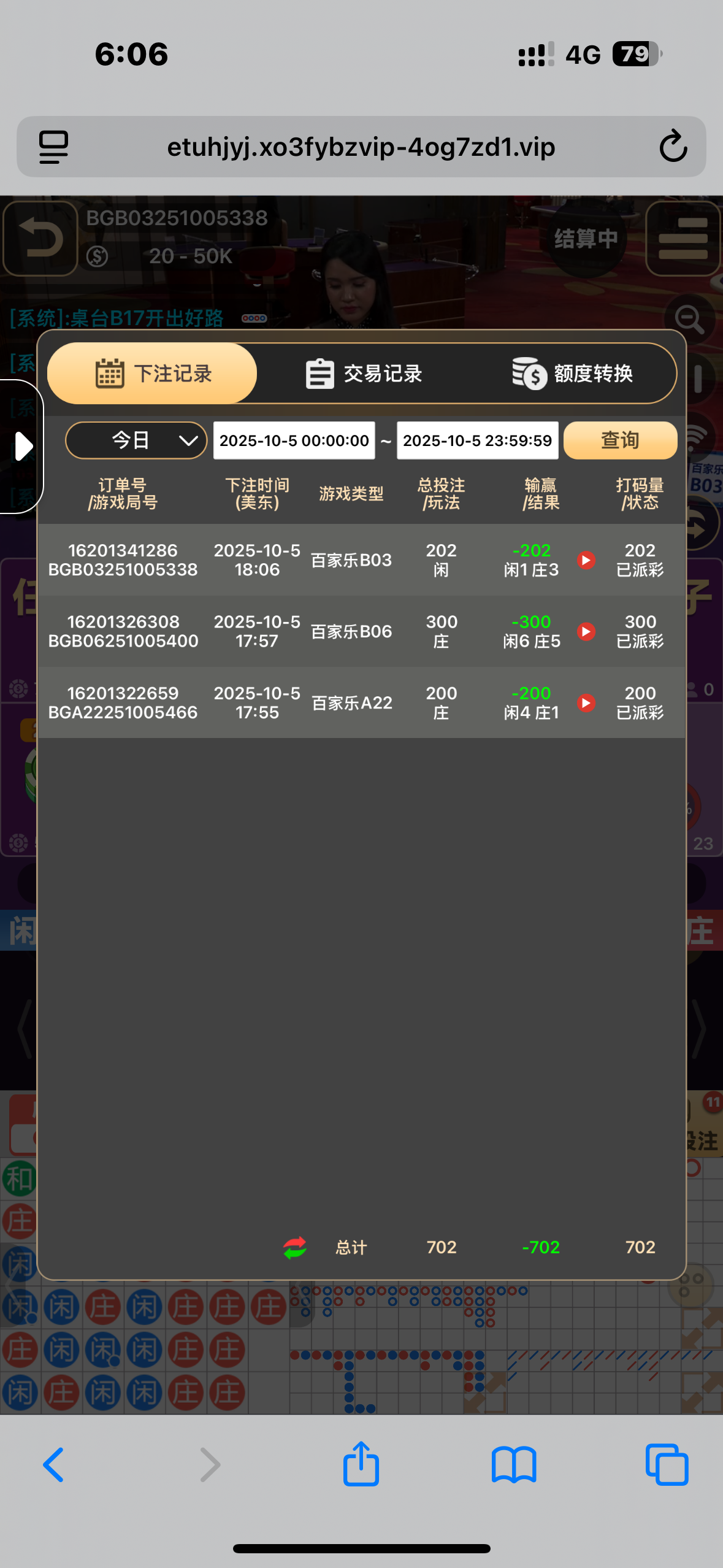Switch to the 额度转换 tab
Screen dimensions: 723x1568
[572, 373]
